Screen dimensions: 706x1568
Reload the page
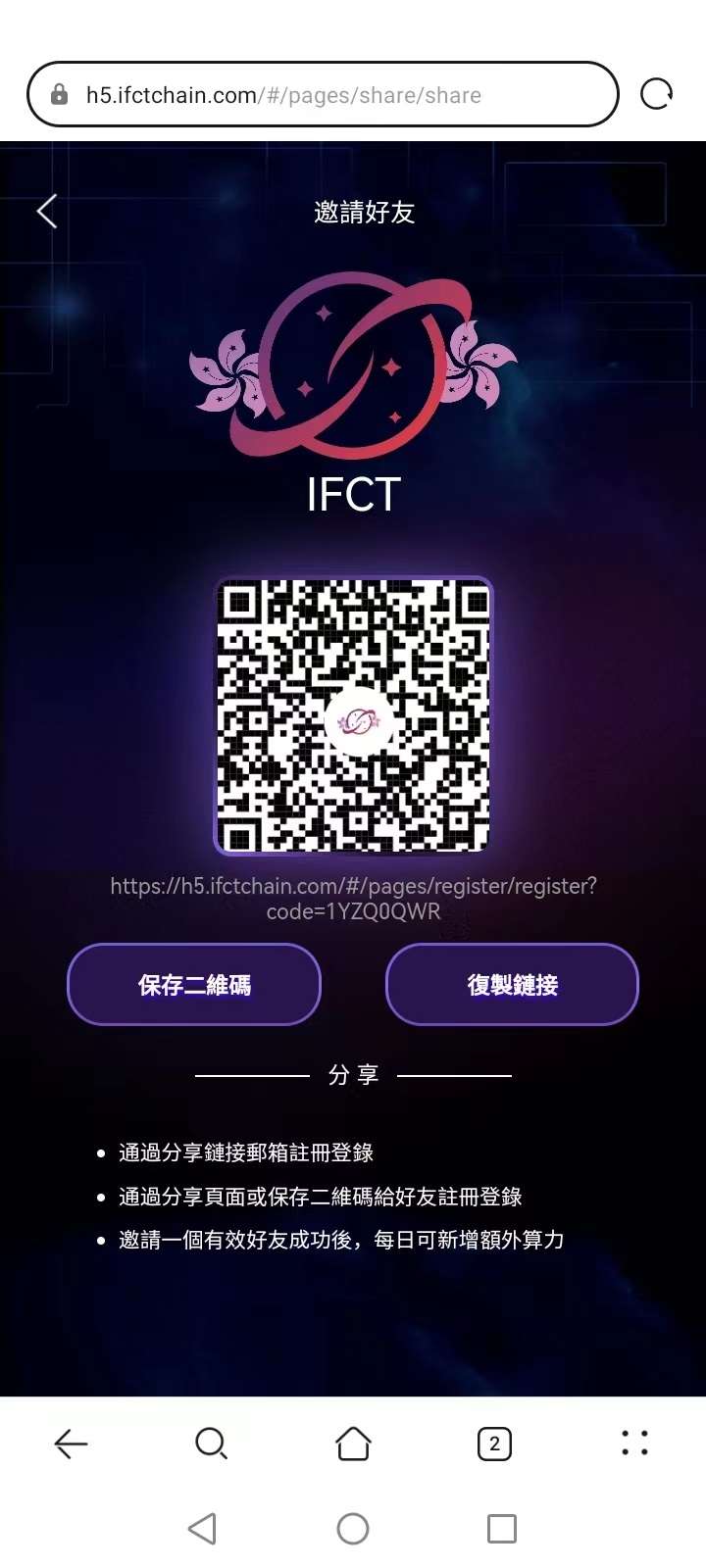click(x=656, y=95)
